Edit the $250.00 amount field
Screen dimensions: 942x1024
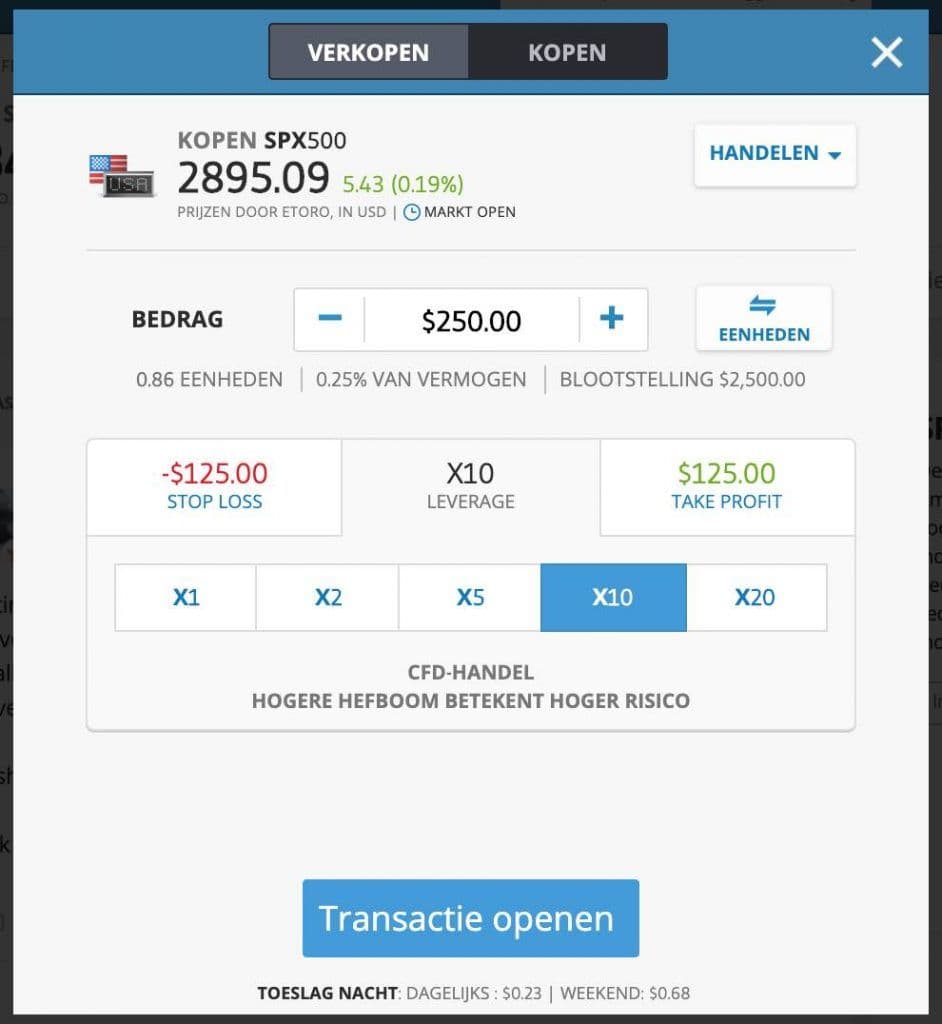(x=471, y=321)
